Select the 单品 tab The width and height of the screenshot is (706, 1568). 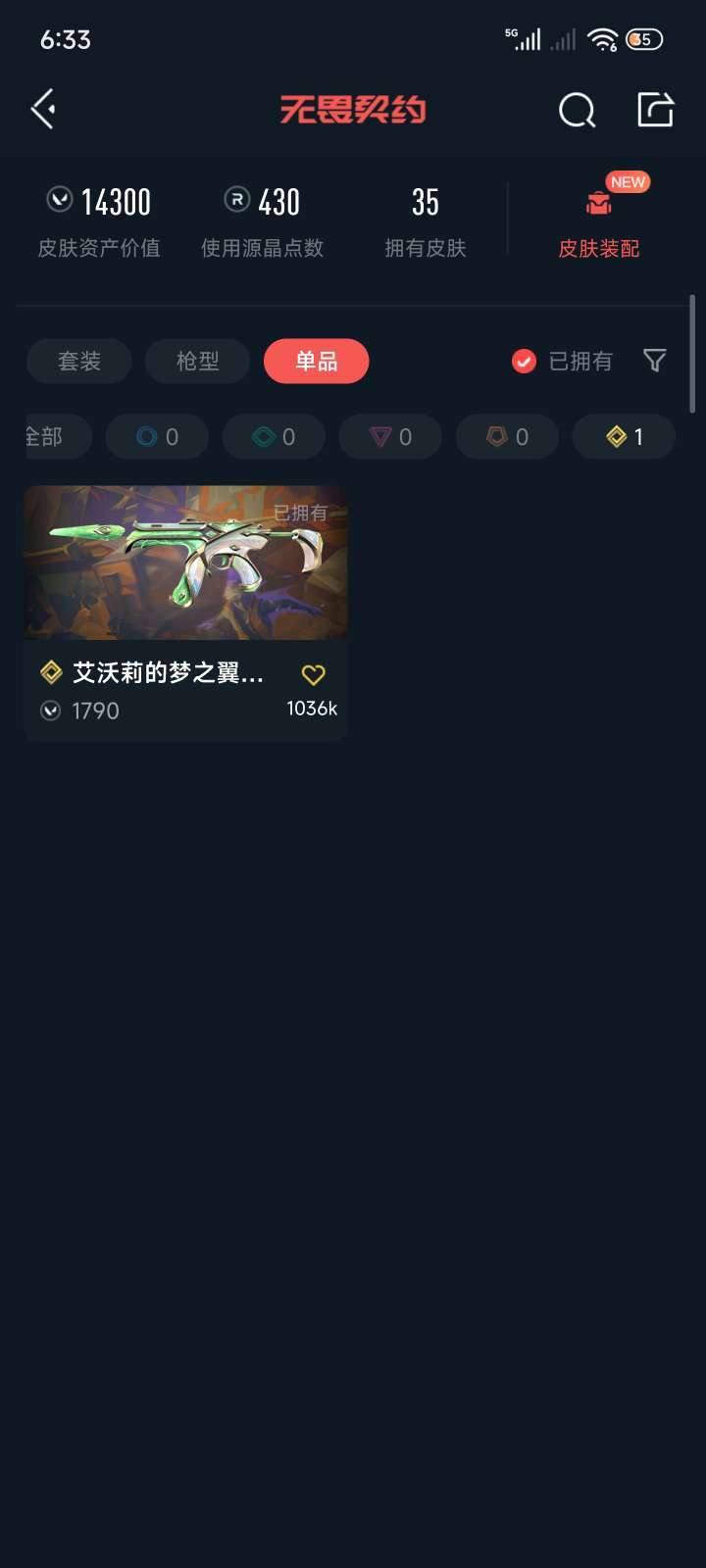pos(316,361)
